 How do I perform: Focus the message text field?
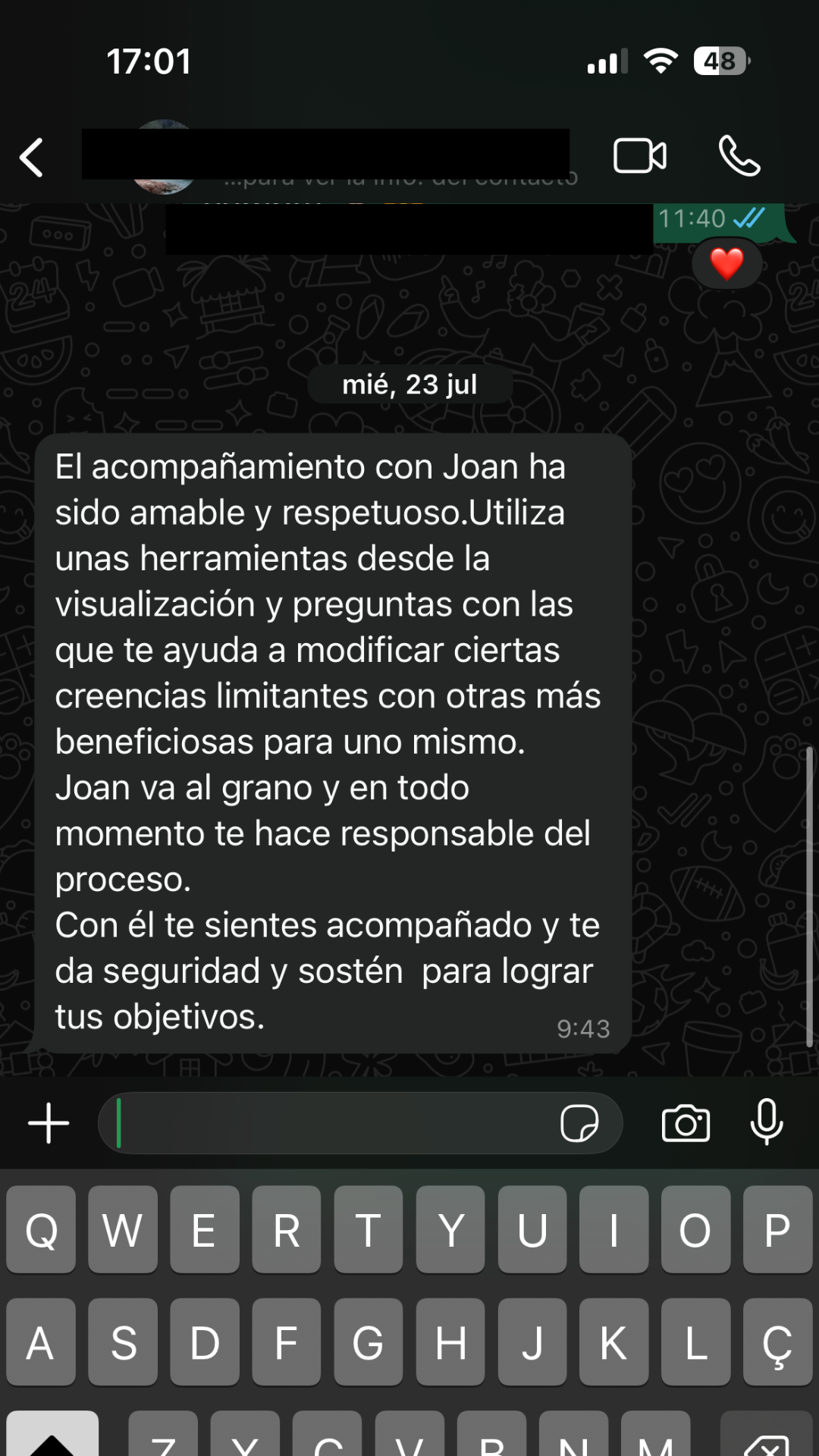(x=326, y=1123)
